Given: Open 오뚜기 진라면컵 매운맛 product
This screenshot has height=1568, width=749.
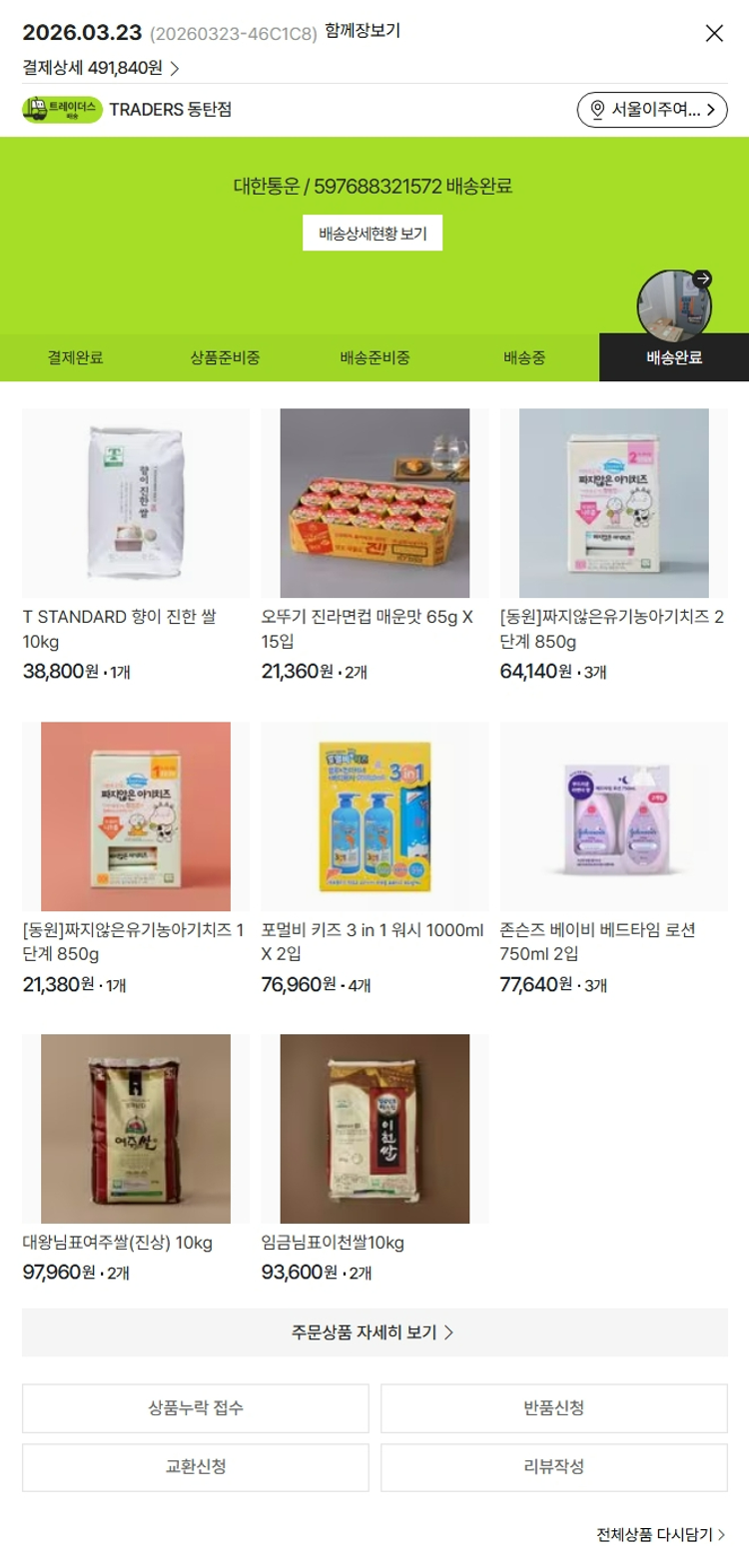Looking at the screenshot, I should (374, 503).
